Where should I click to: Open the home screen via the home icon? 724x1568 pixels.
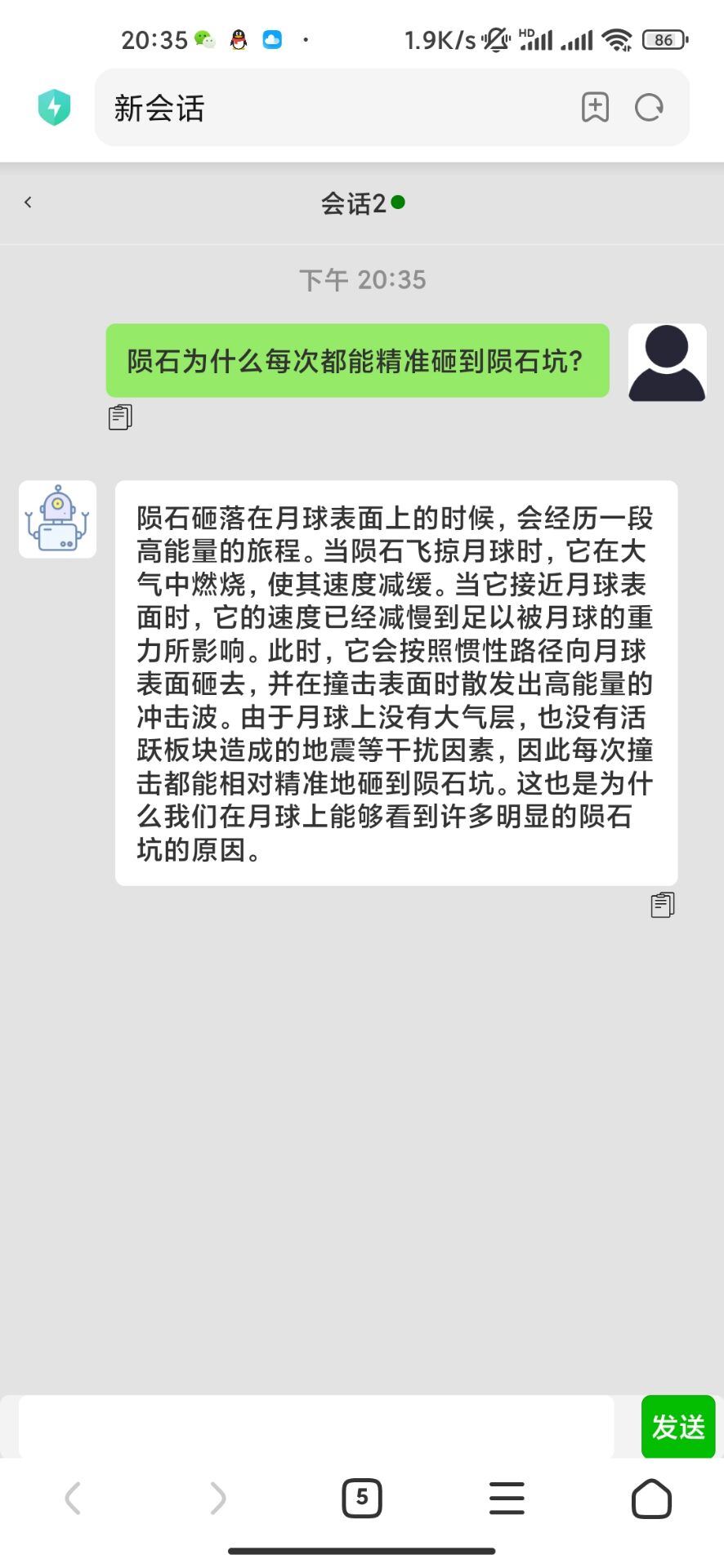650,1499
